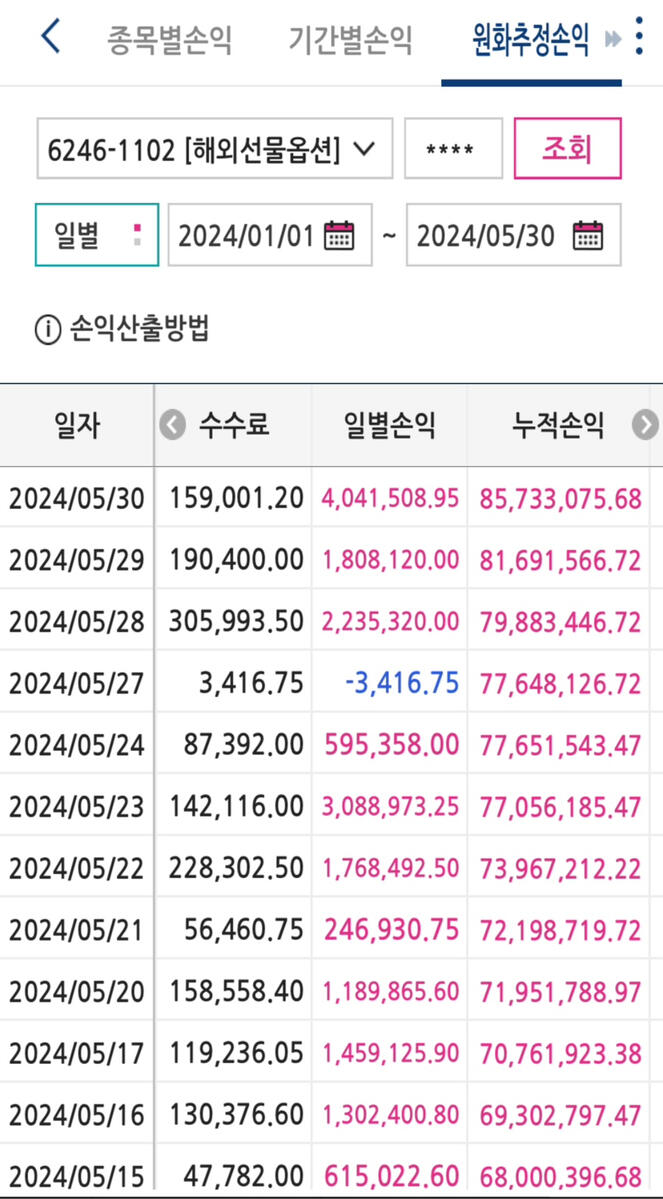This screenshot has height=1199, width=663.
Task: Open the 일별 period type selector
Action: (x=96, y=235)
